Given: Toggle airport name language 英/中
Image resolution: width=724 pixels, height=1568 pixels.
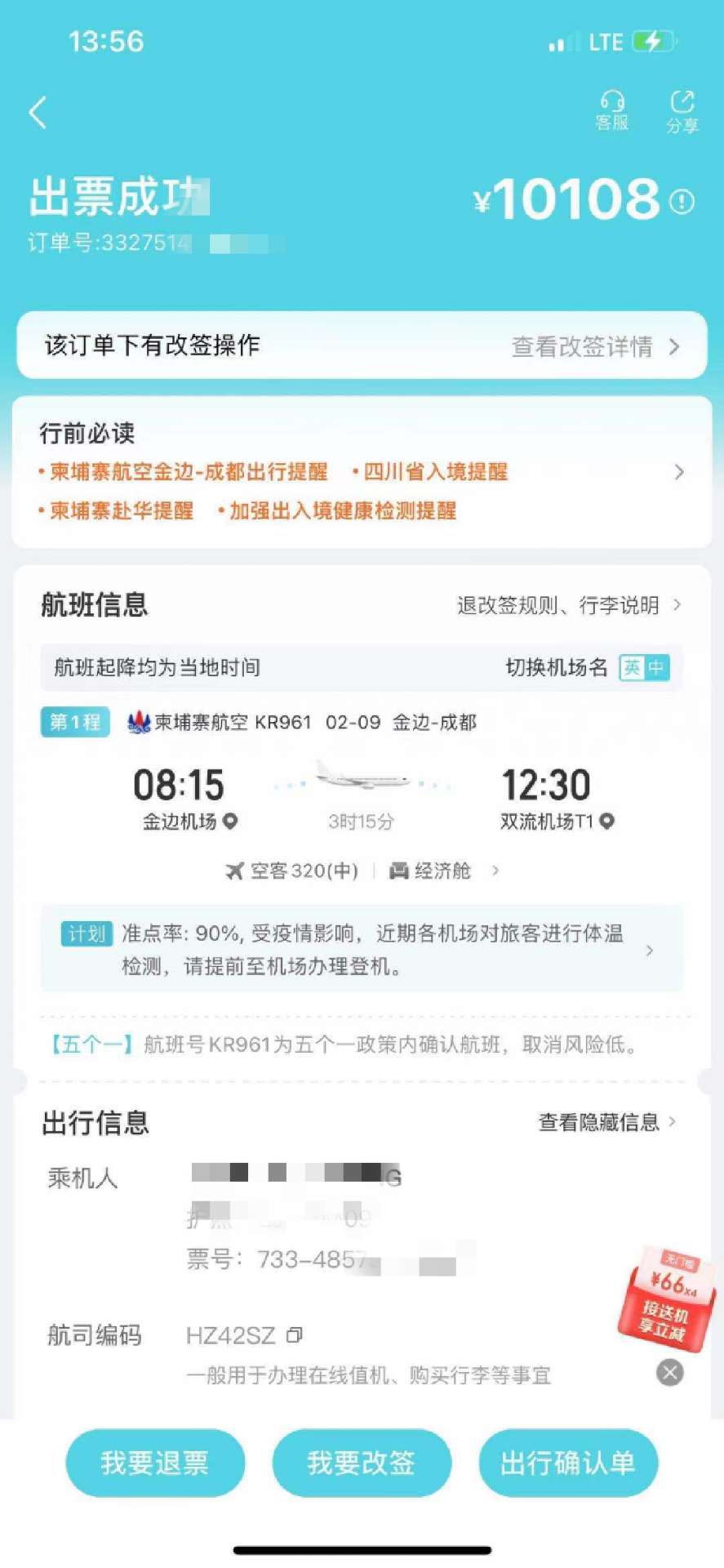Looking at the screenshot, I should point(643,668).
